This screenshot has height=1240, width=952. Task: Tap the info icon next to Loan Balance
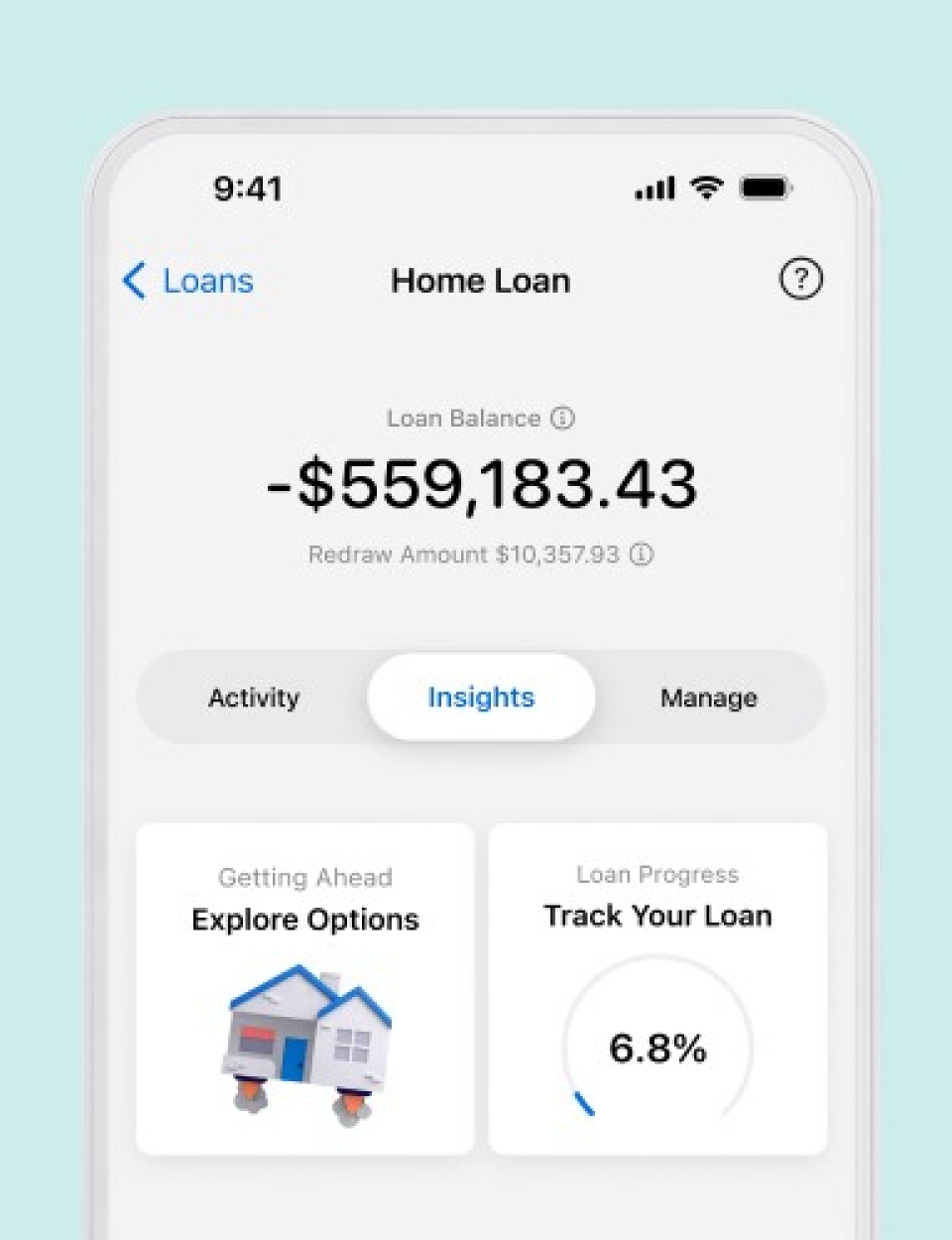point(563,419)
